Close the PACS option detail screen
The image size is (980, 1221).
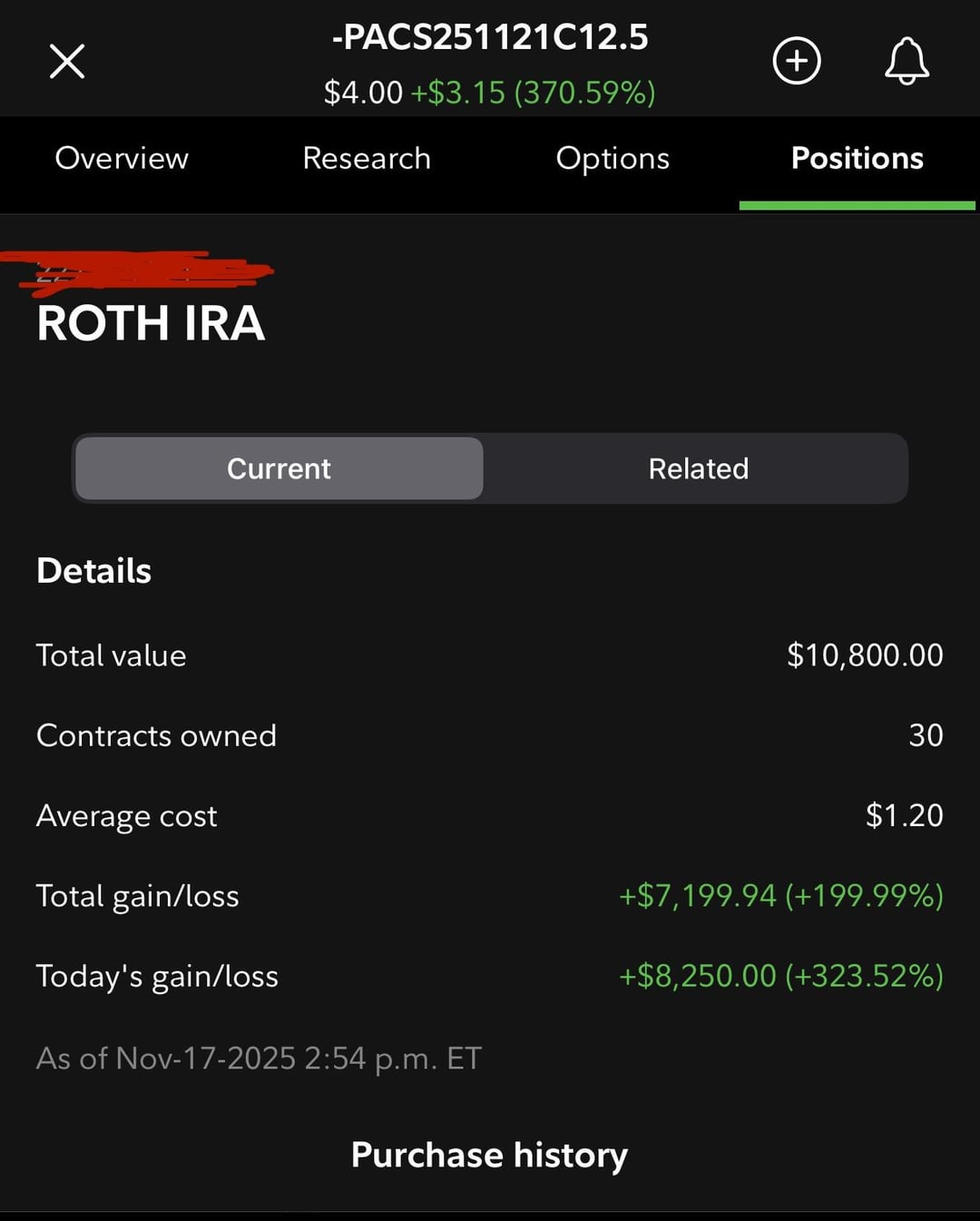pos(67,62)
